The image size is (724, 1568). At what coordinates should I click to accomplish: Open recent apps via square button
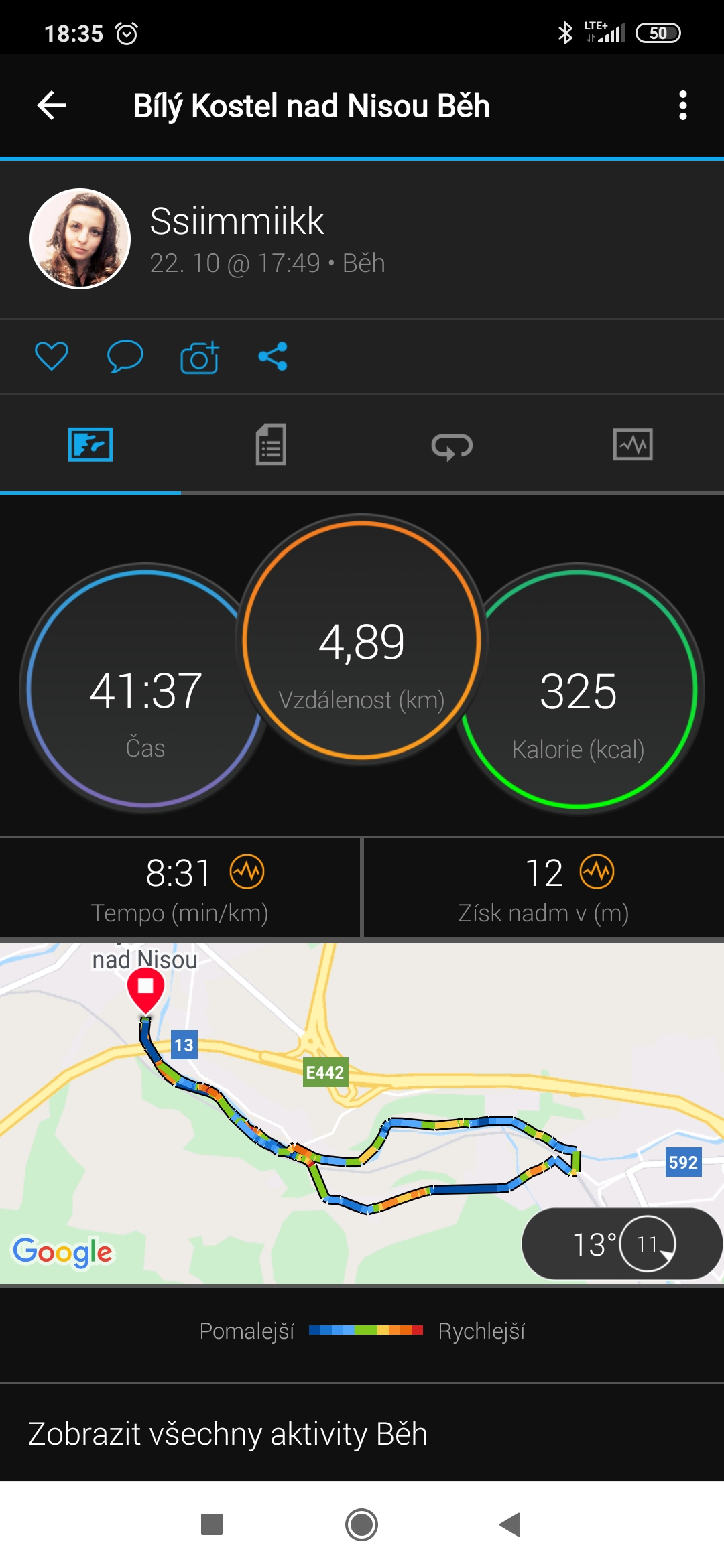[x=212, y=1524]
